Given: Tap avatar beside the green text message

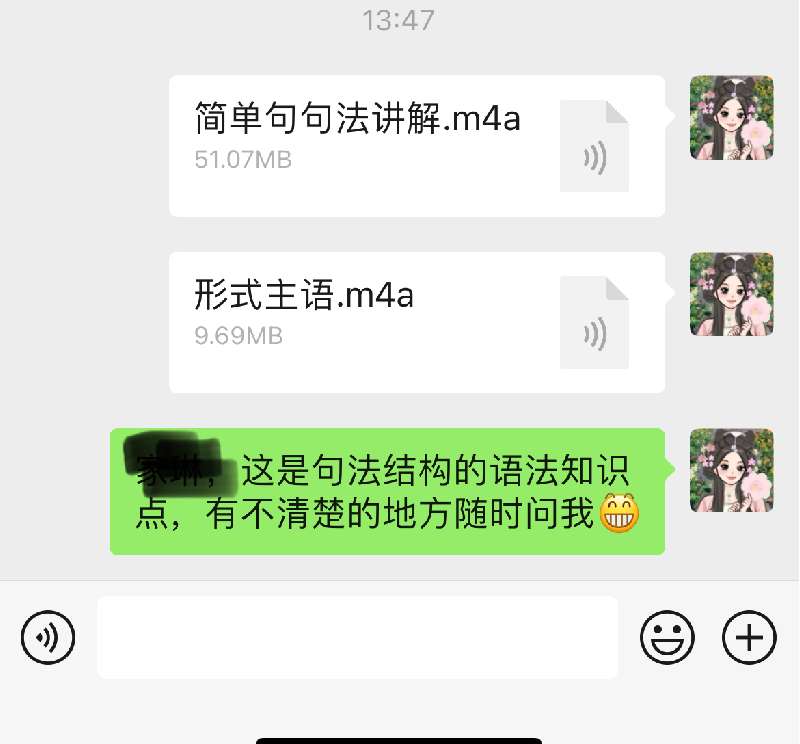Looking at the screenshot, I should [x=732, y=470].
